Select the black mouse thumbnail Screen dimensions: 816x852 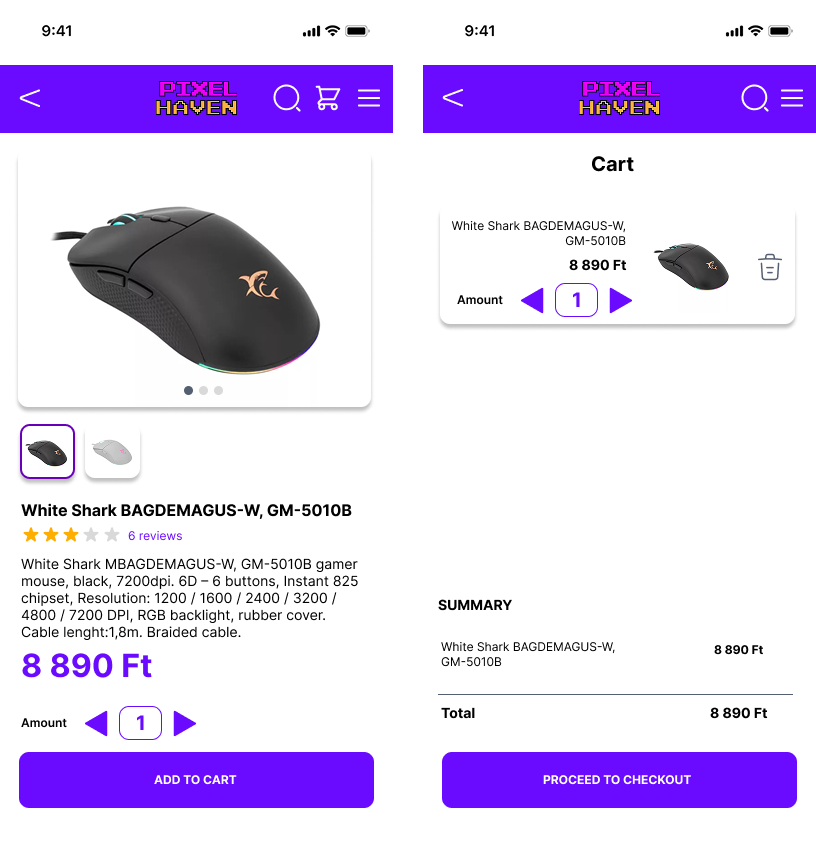point(48,452)
